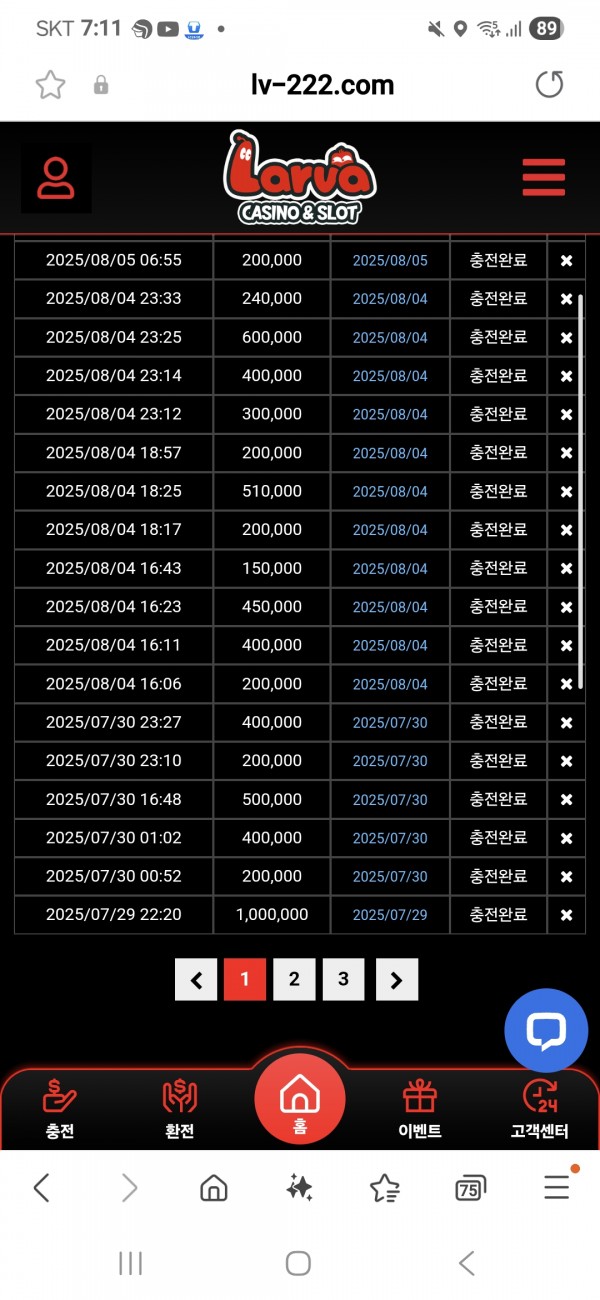Open the hamburger menu
Image resolution: width=600 pixels, height=1300 pixels.
(543, 178)
